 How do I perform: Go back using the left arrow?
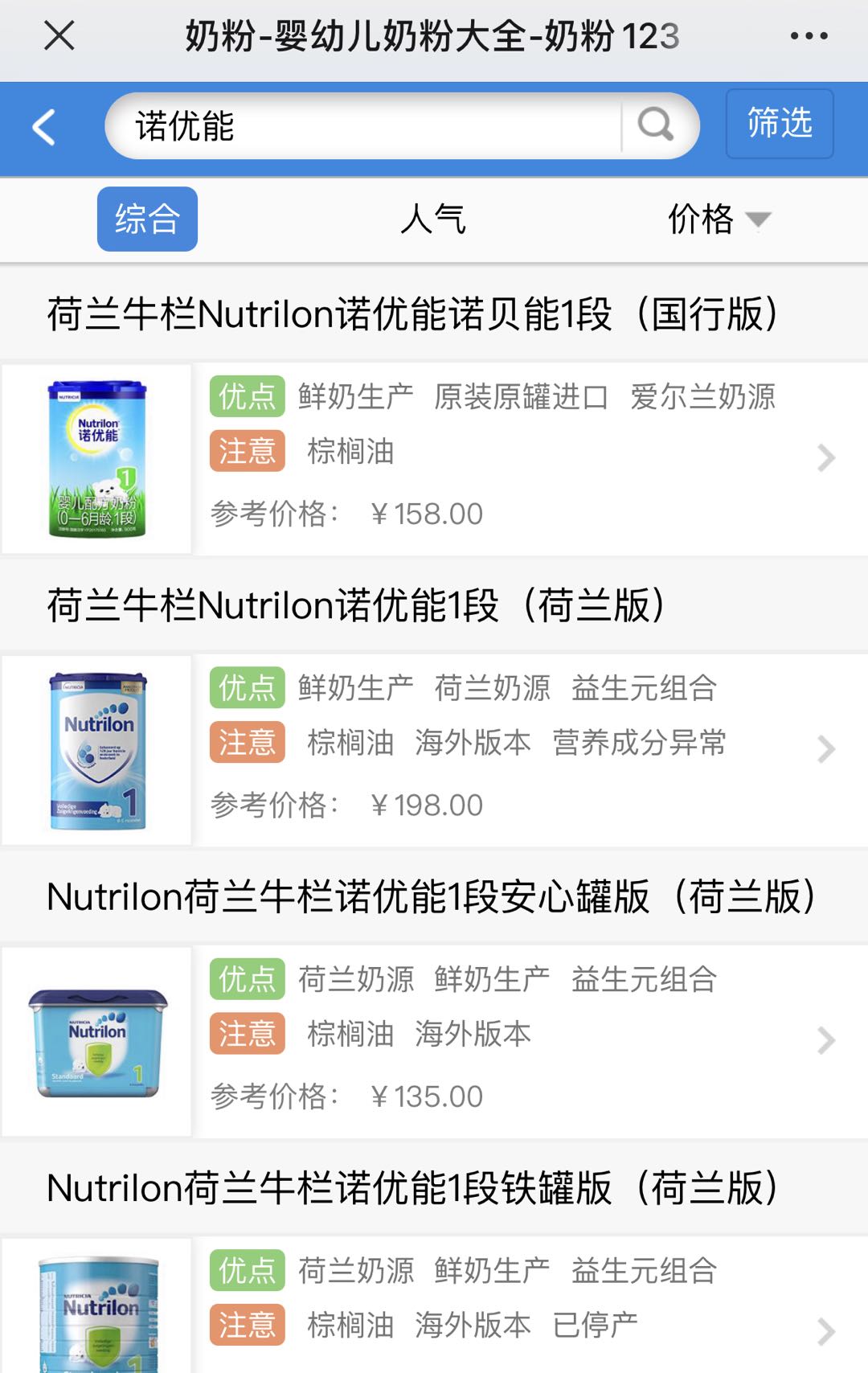[x=45, y=127]
